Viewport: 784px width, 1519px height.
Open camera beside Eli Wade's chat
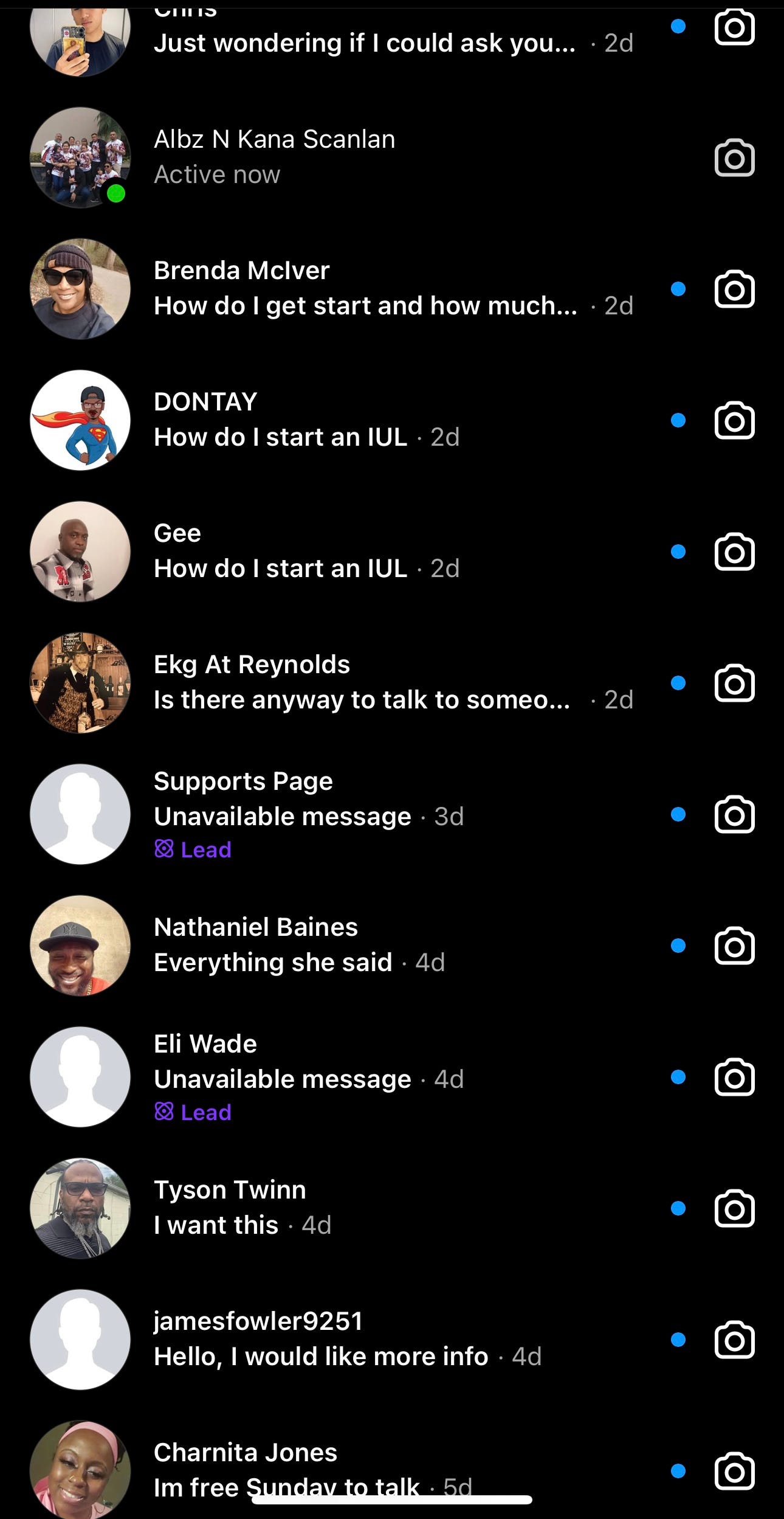pos(734,1078)
